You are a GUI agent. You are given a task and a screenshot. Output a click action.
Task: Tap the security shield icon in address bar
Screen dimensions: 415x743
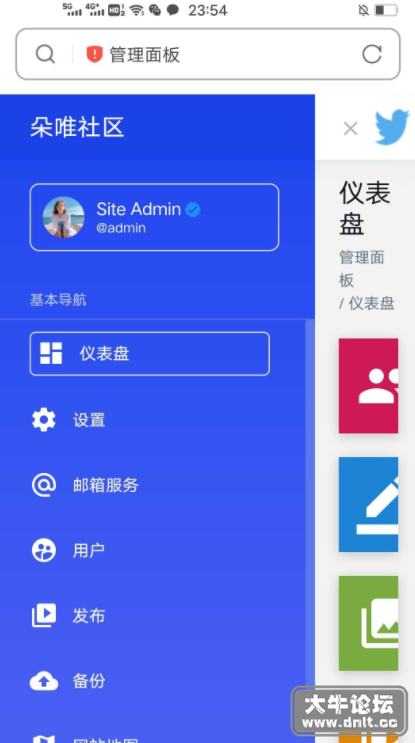pos(94,54)
